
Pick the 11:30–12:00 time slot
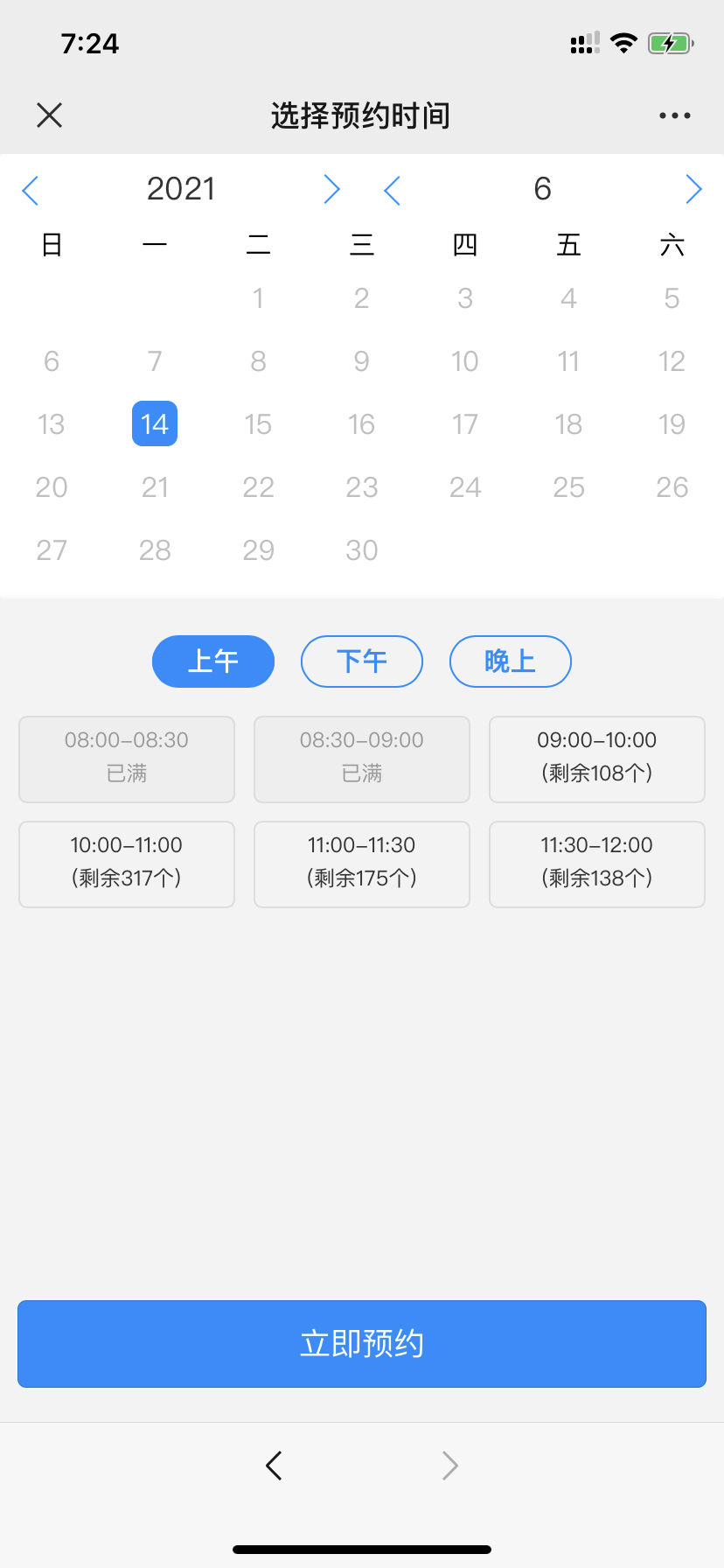tap(597, 864)
